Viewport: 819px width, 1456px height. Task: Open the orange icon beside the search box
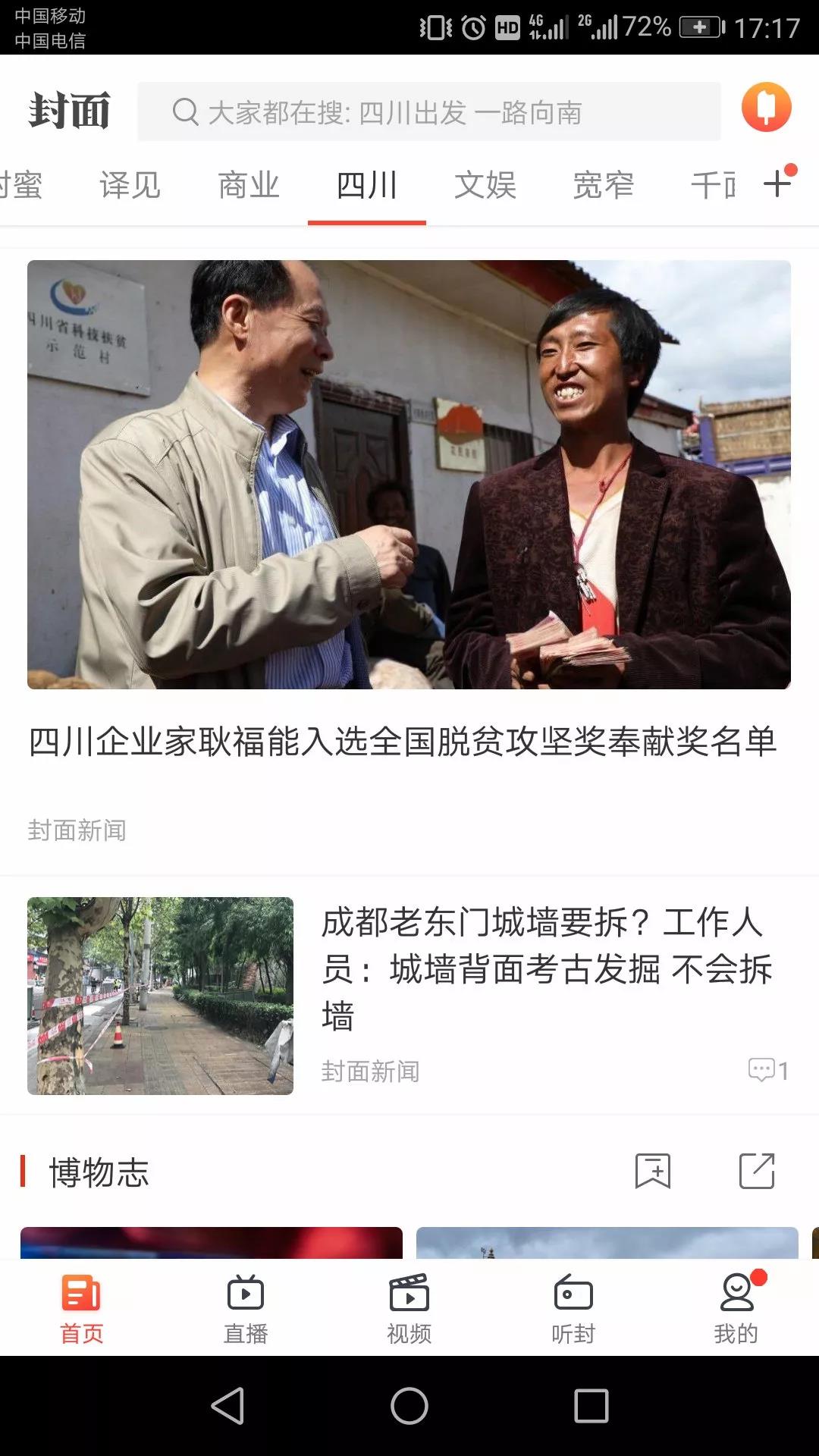click(x=766, y=108)
